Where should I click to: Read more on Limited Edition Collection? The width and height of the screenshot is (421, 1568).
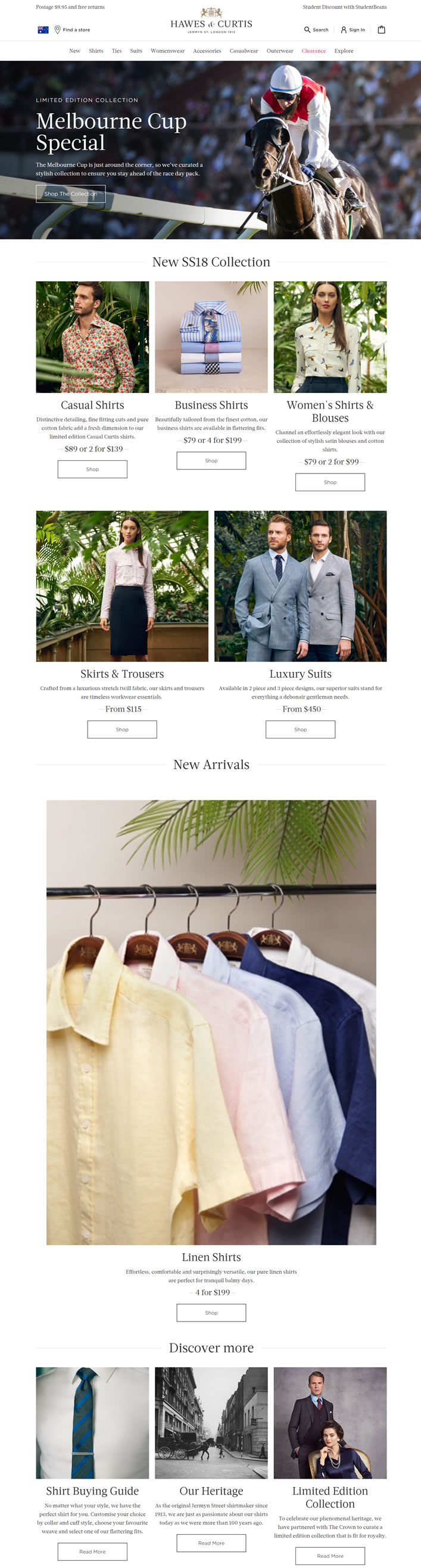(x=330, y=1555)
